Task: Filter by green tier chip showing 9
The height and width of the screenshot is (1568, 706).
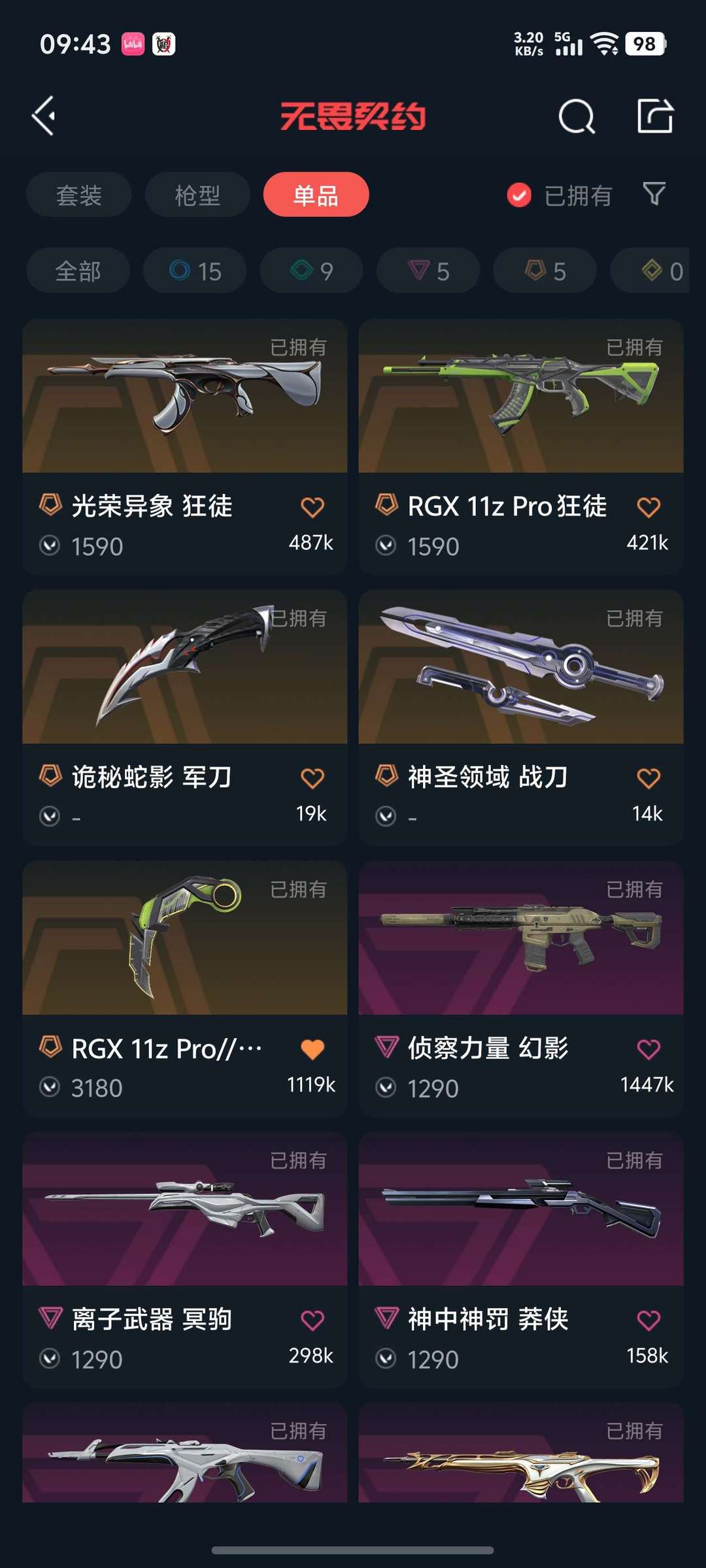Action: coord(311,270)
